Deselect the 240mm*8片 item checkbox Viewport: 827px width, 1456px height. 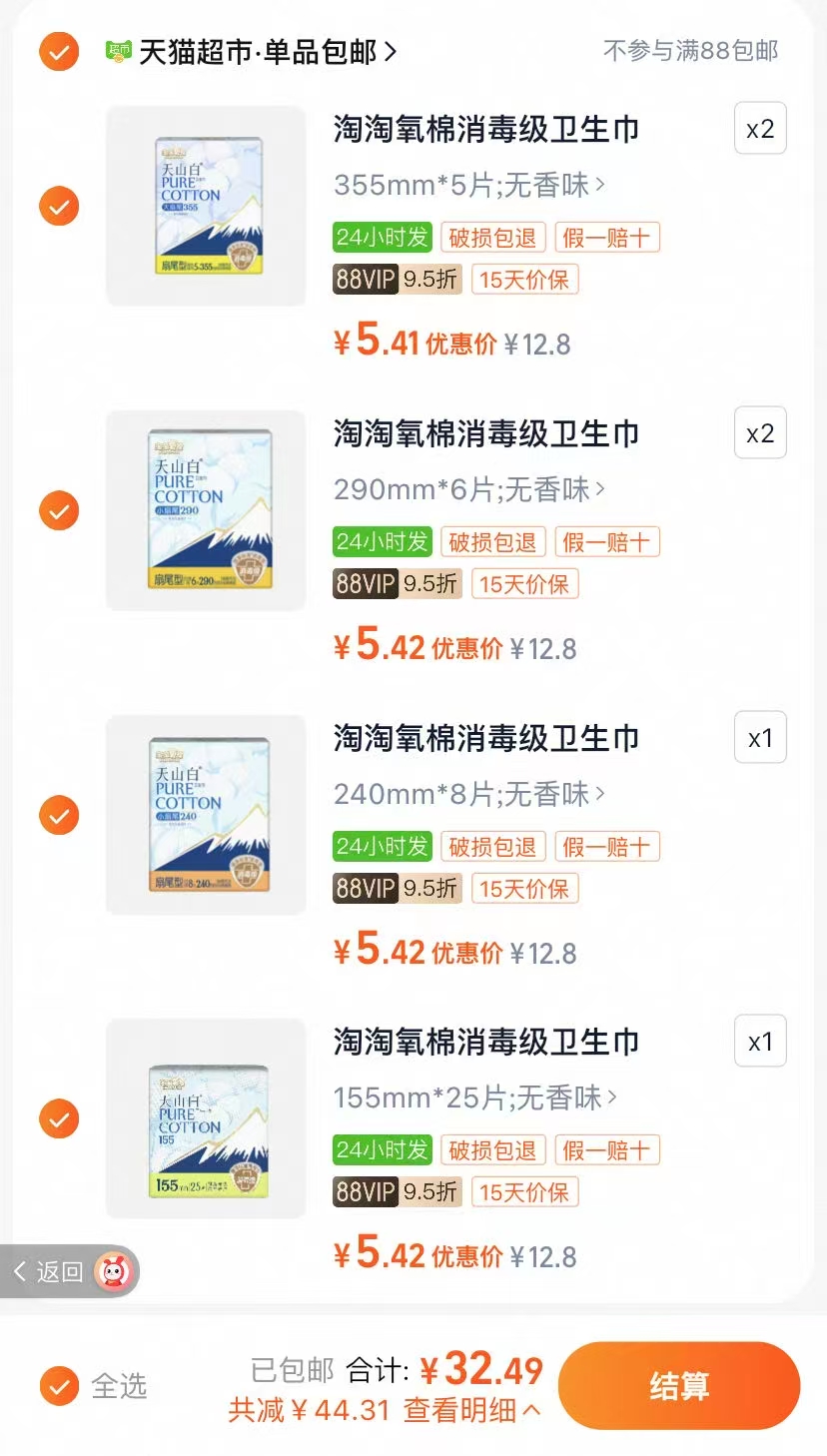coord(59,816)
